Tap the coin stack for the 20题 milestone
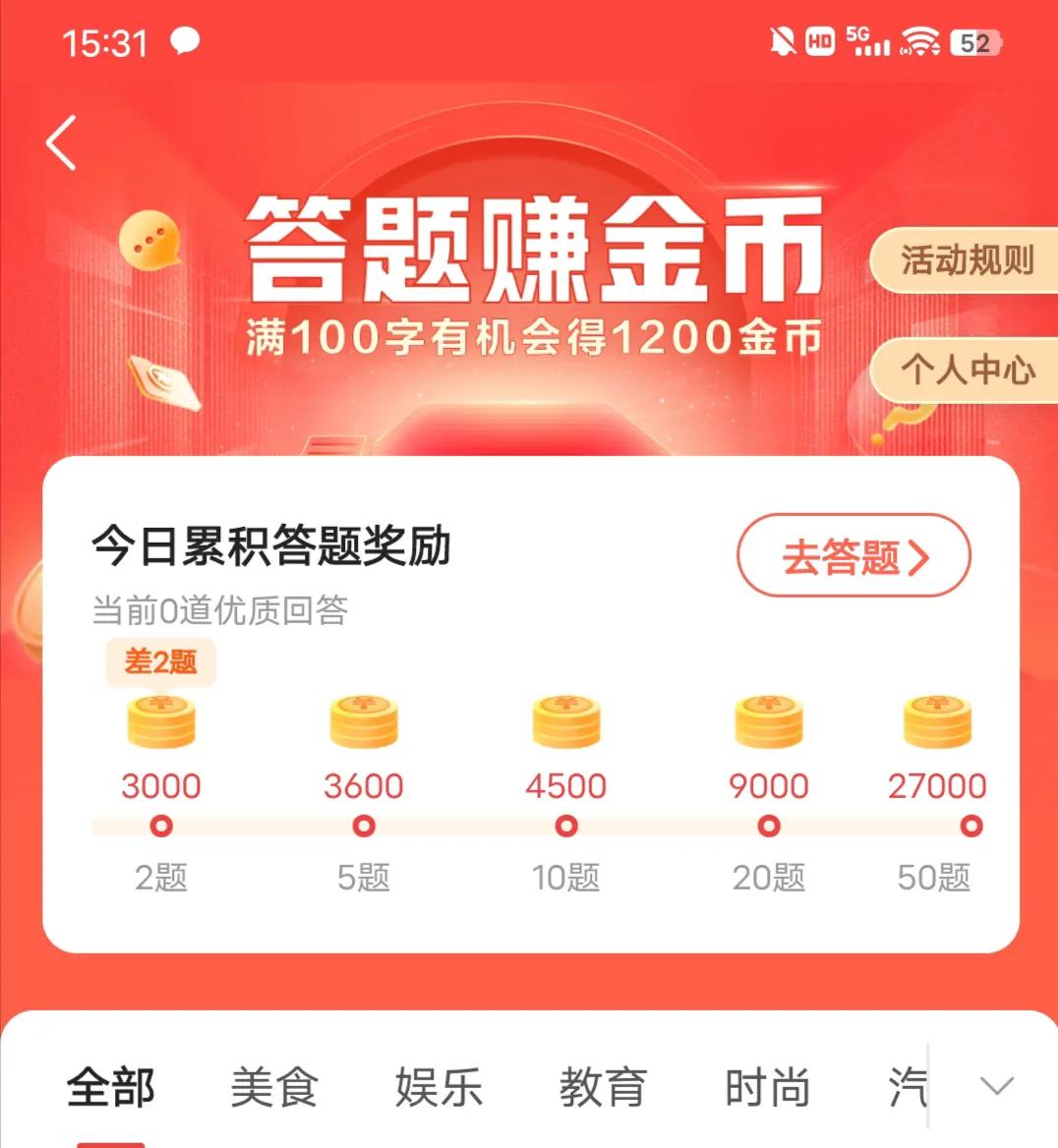Viewport: 1058px width, 1148px height. pos(770,722)
